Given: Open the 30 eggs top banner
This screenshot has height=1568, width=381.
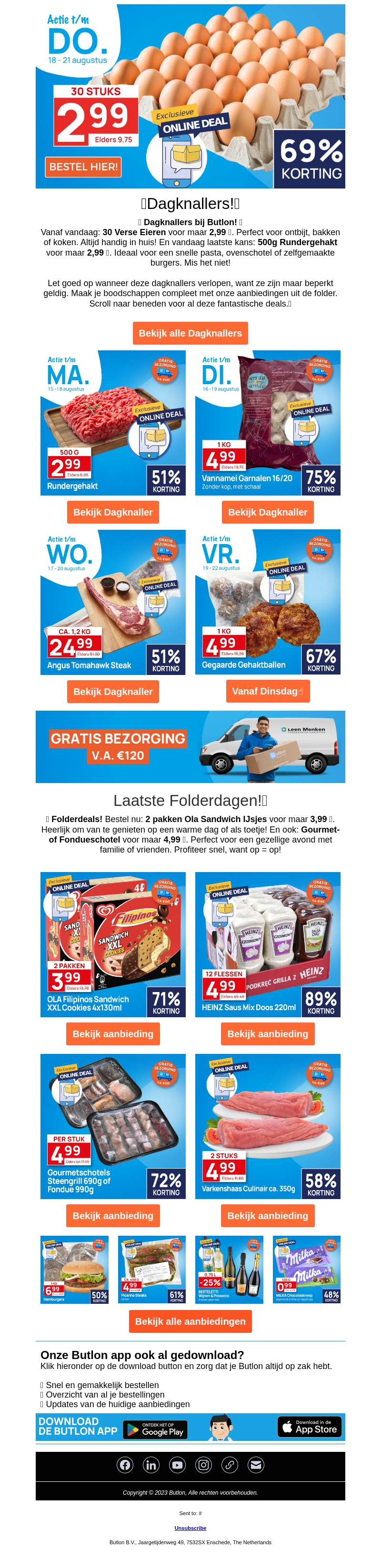Looking at the screenshot, I should point(190,96).
